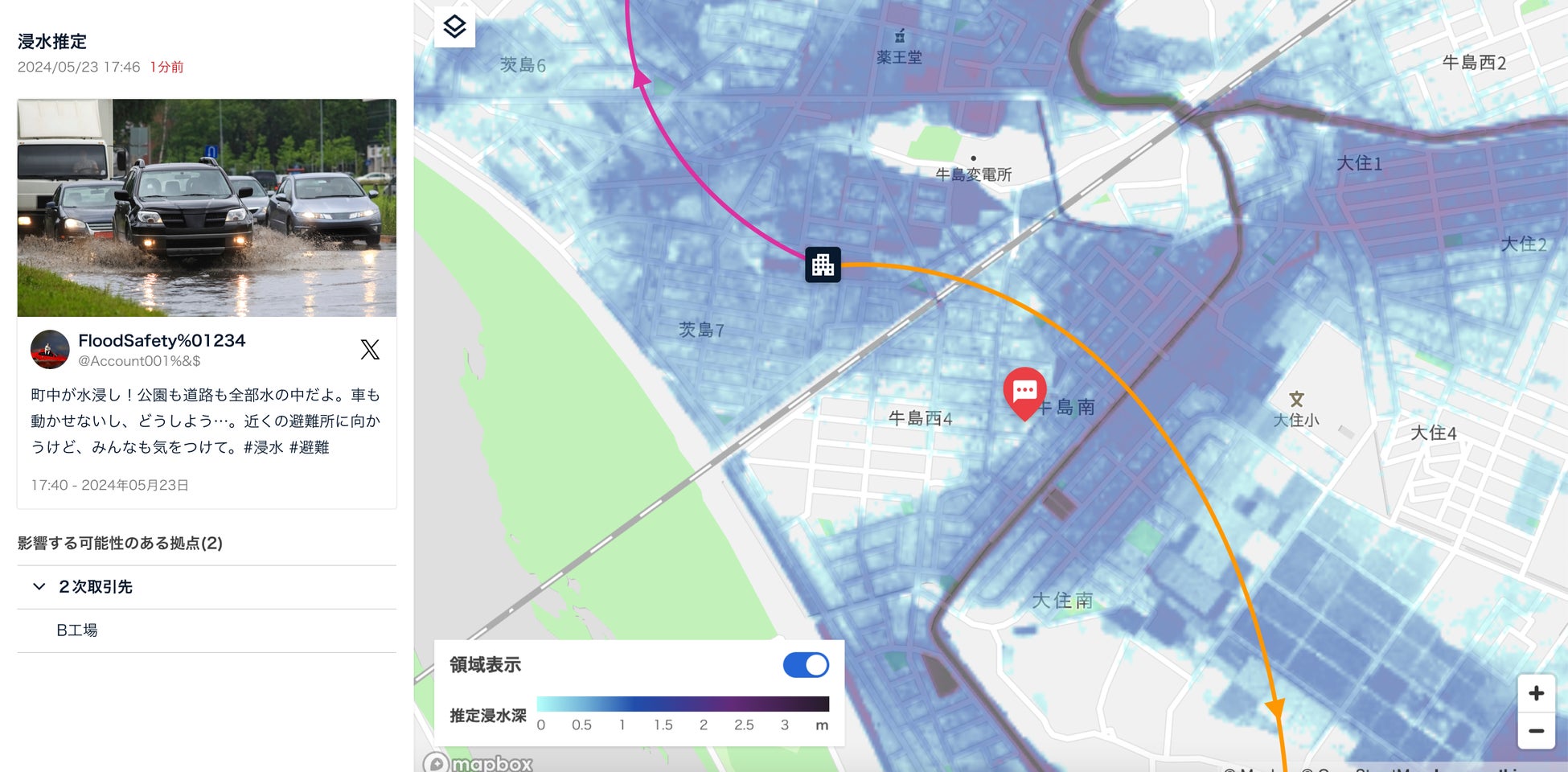Zoom in on the map
Image resolution: width=1568 pixels, height=772 pixels.
click(x=1536, y=693)
